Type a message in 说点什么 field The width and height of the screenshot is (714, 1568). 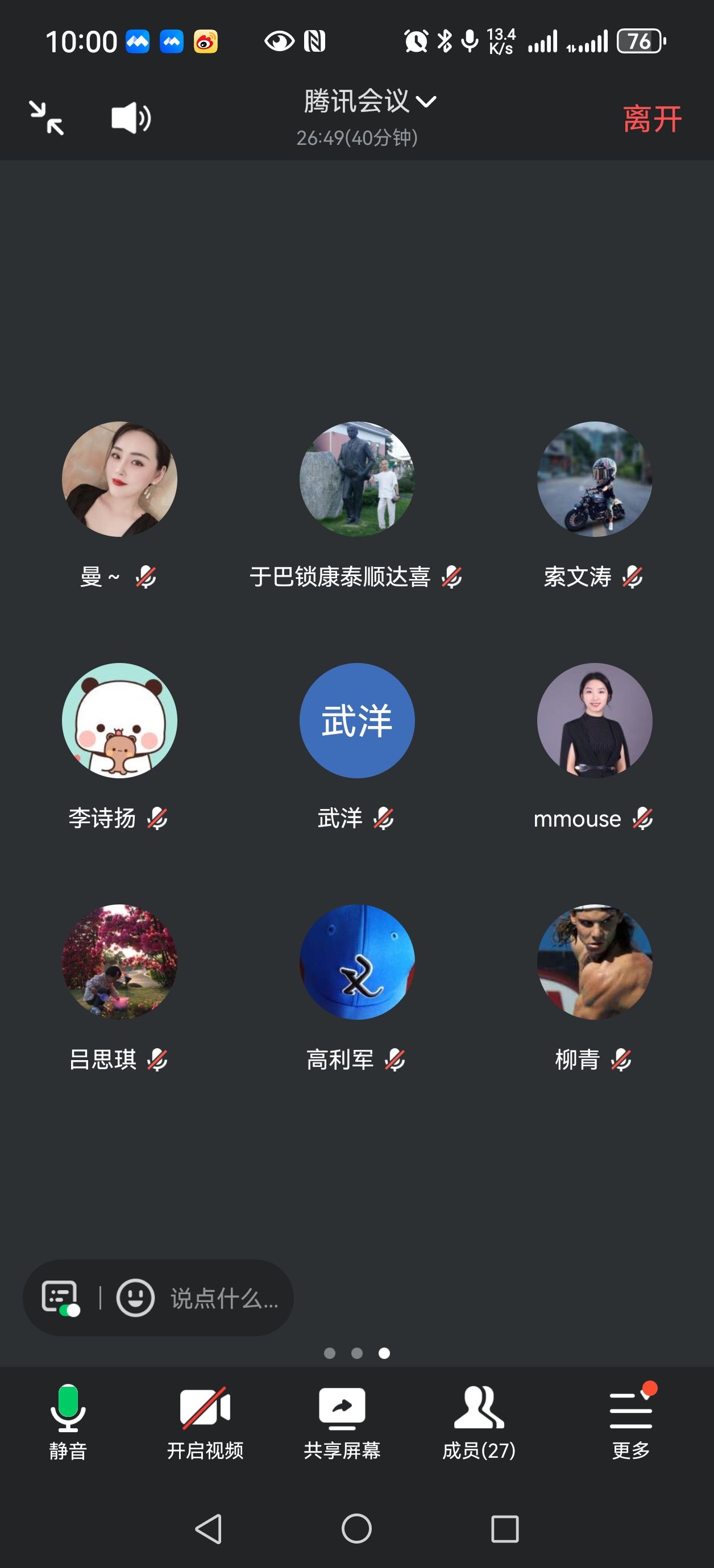(224, 1298)
